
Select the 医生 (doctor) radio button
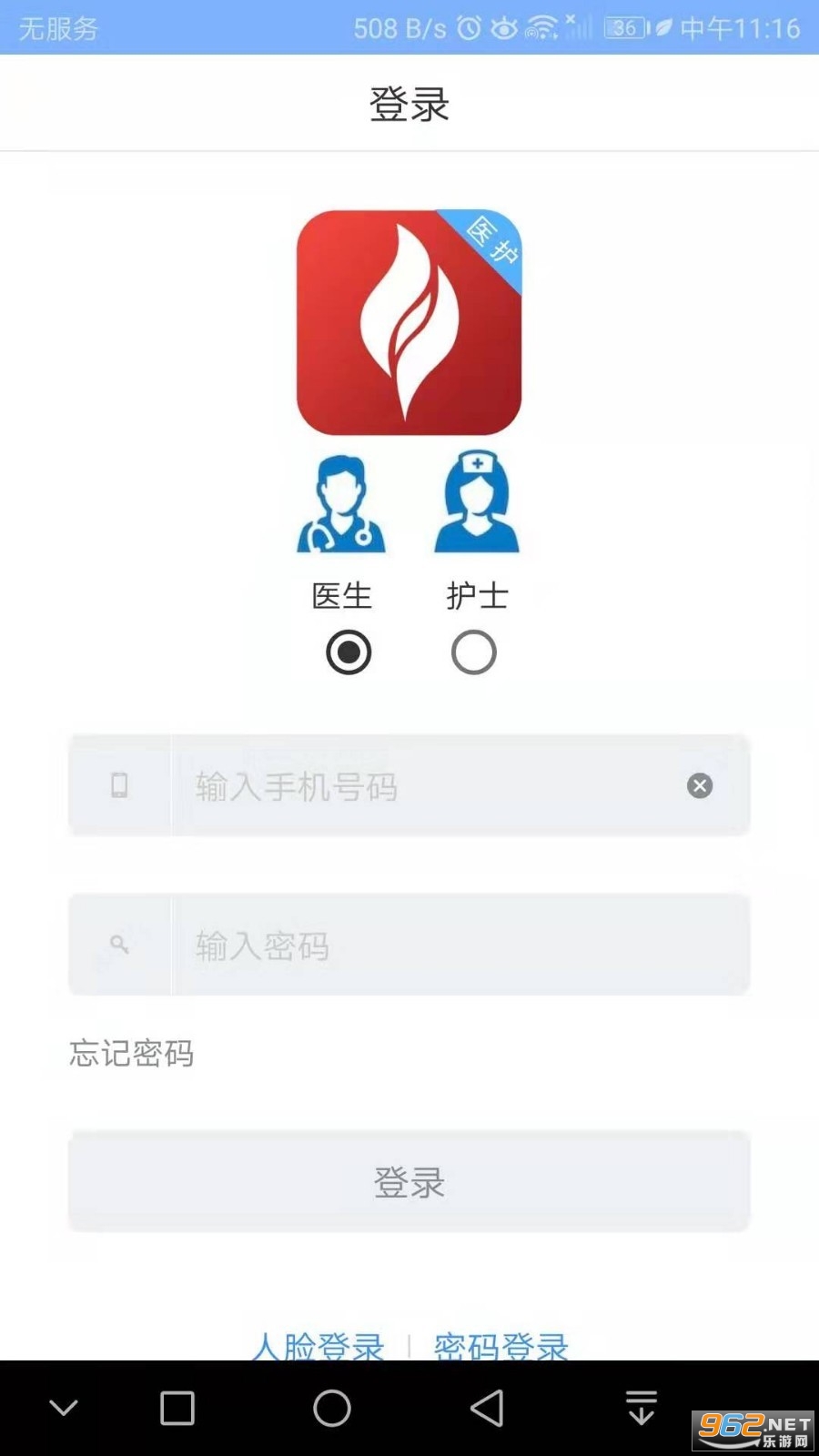(349, 652)
